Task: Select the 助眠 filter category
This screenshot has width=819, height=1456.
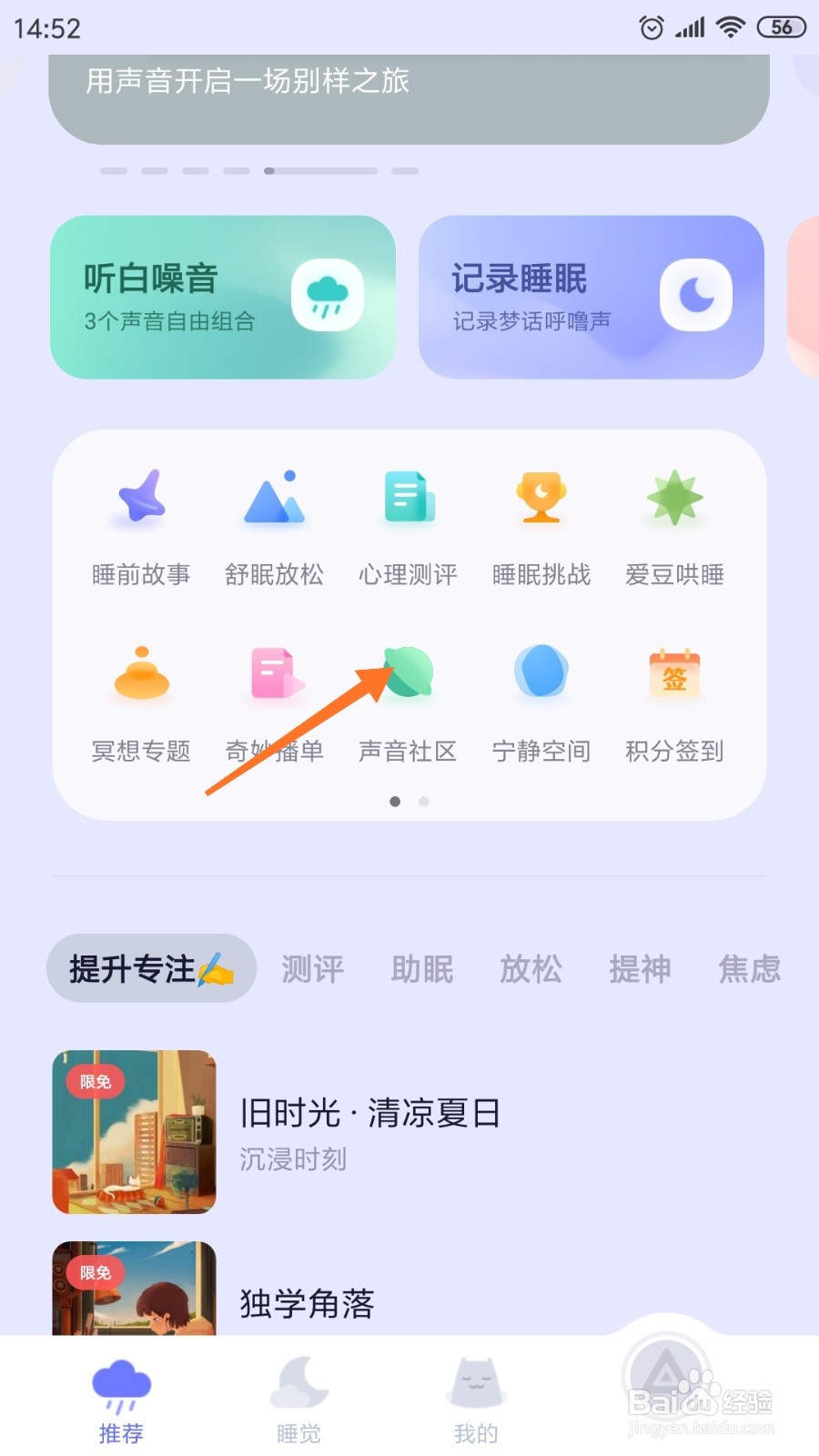Action: click(x=421, y=970)
